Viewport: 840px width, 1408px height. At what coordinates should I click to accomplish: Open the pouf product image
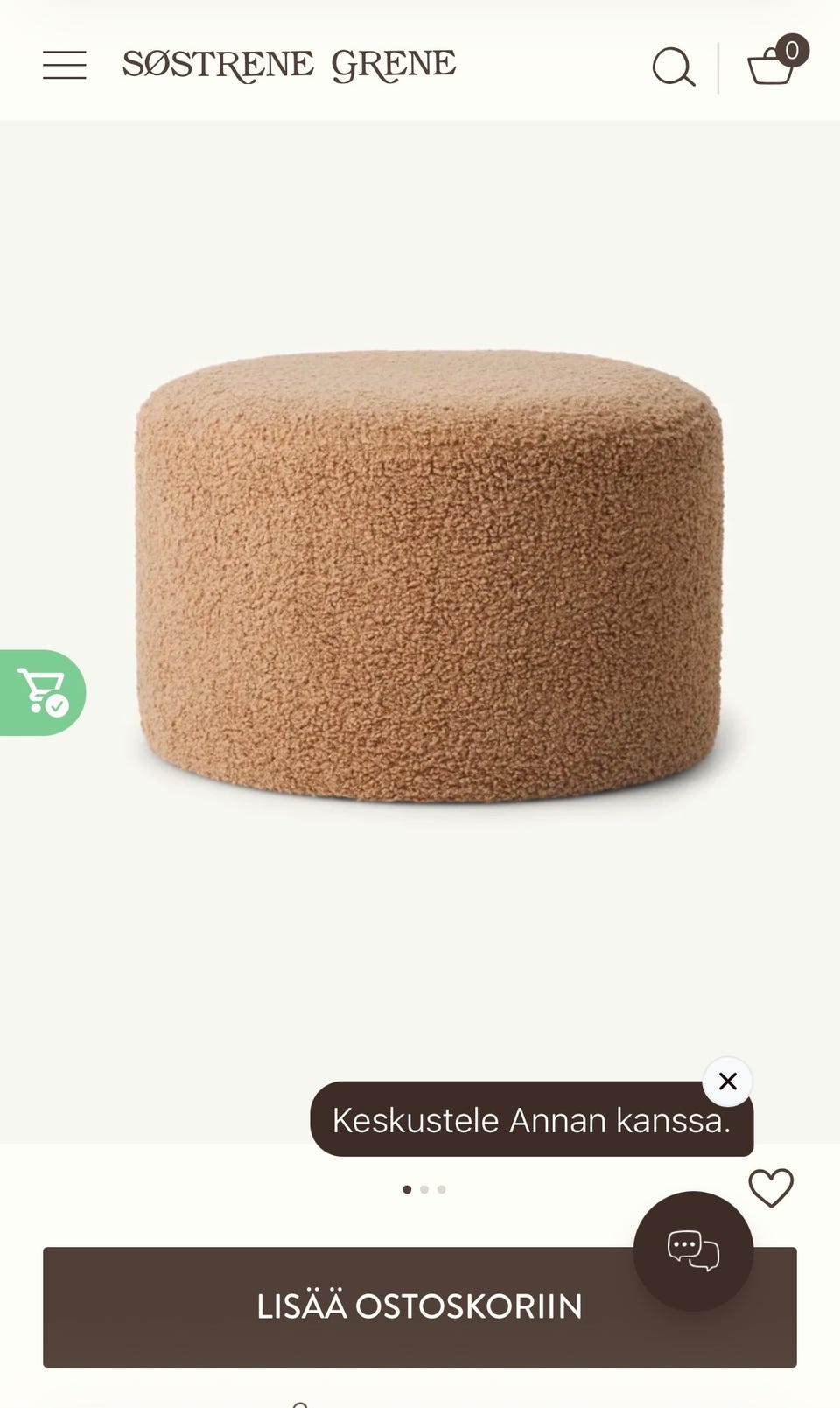click(x=429, y=578)
